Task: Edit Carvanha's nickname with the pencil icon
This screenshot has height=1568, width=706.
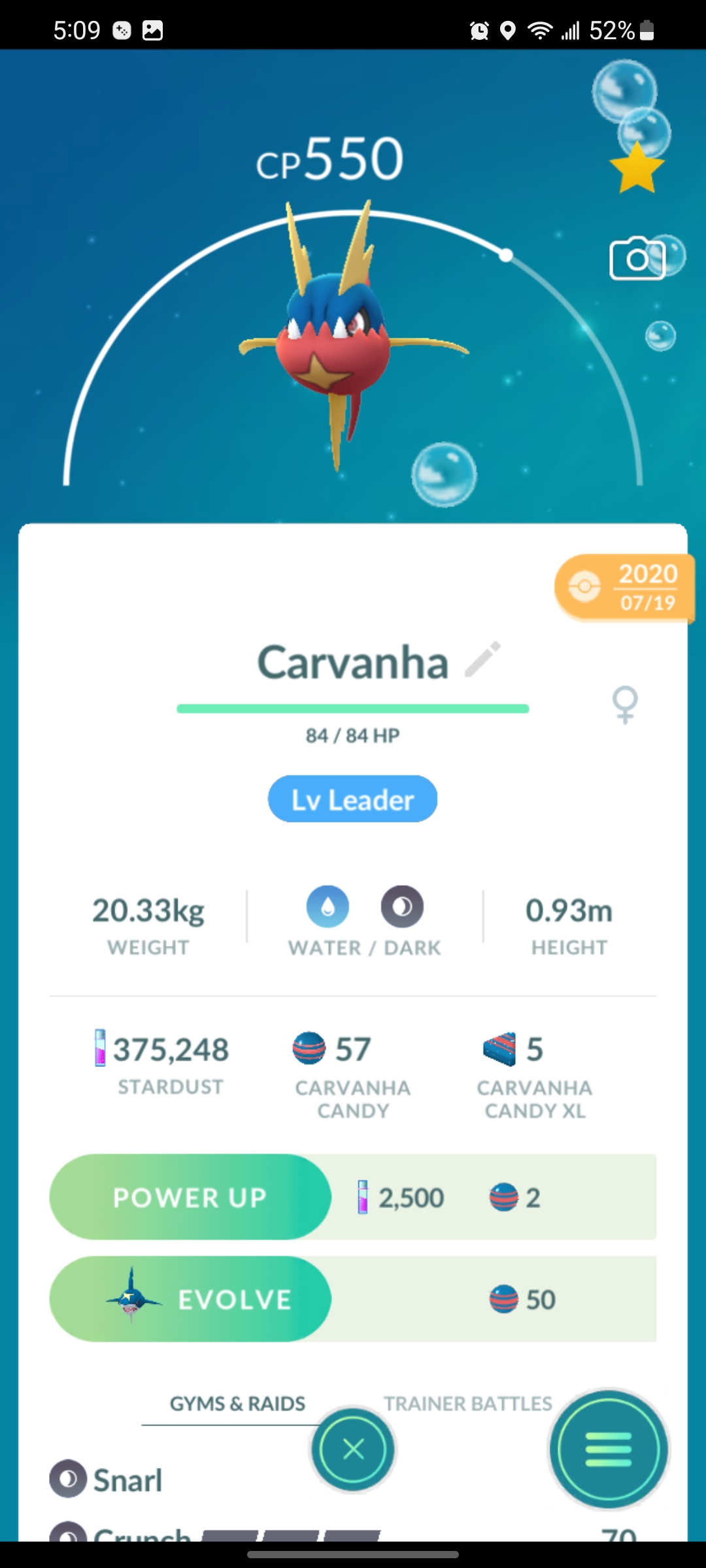Action: pyautogui.click(x=482, y=660)
